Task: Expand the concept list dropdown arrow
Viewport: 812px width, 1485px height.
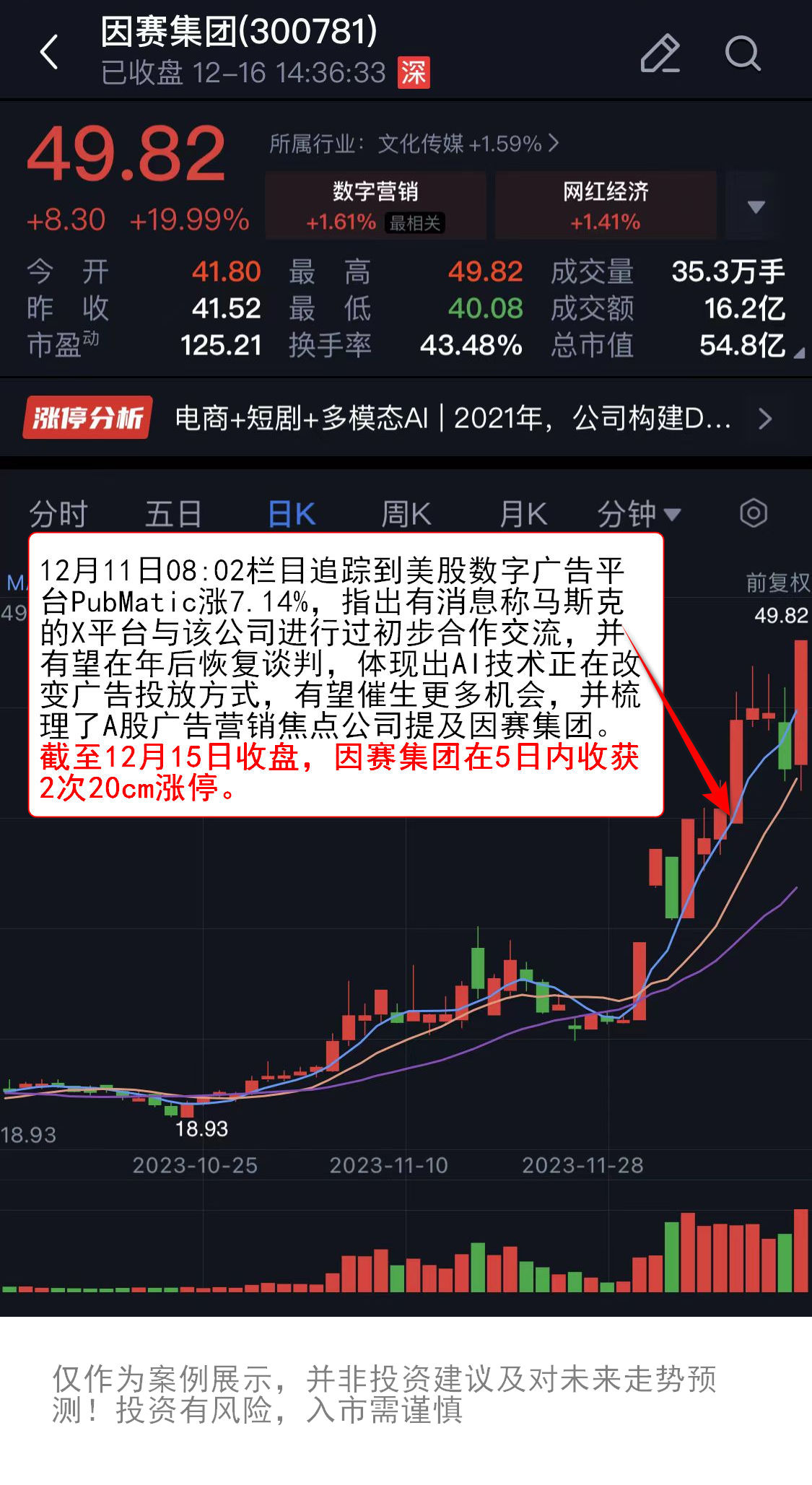Action: tap(756, 207)
